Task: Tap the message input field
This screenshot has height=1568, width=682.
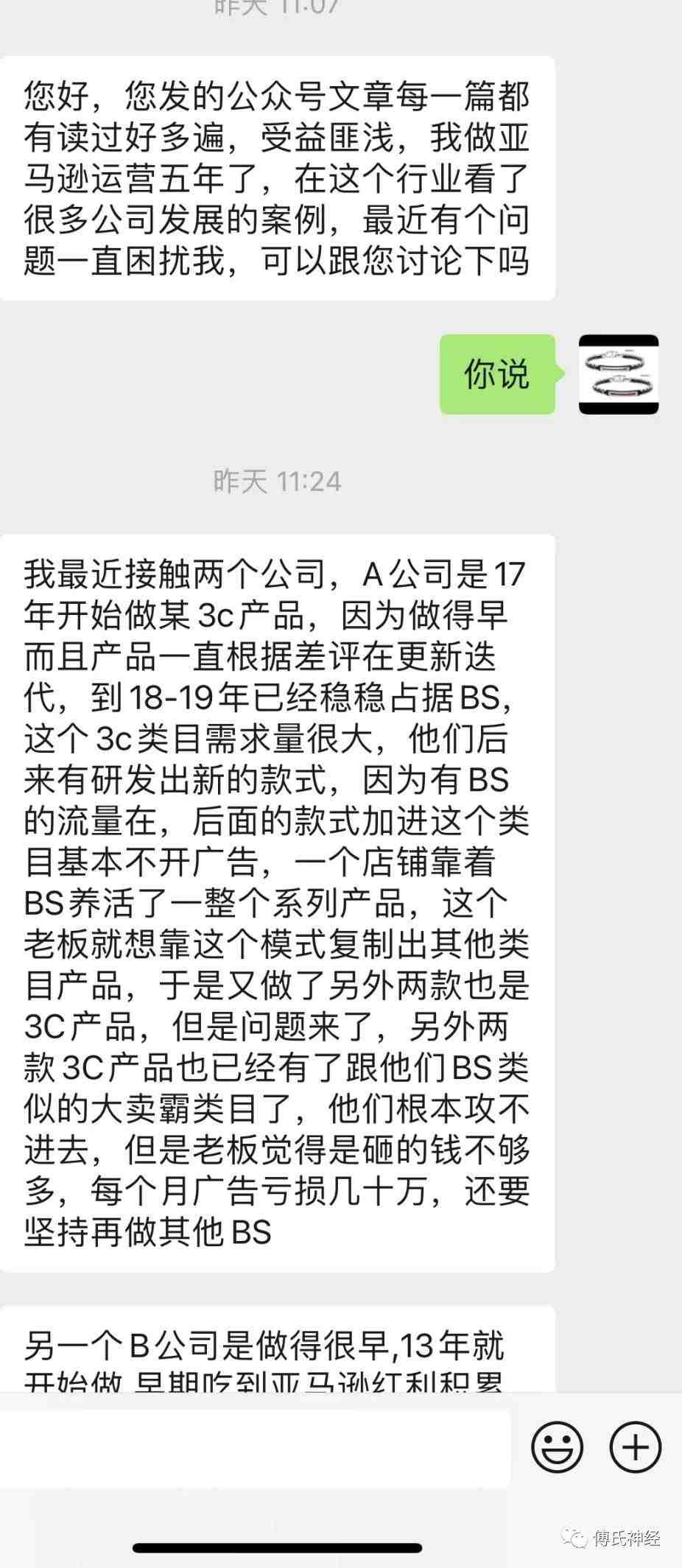Action: (254, 1447)
